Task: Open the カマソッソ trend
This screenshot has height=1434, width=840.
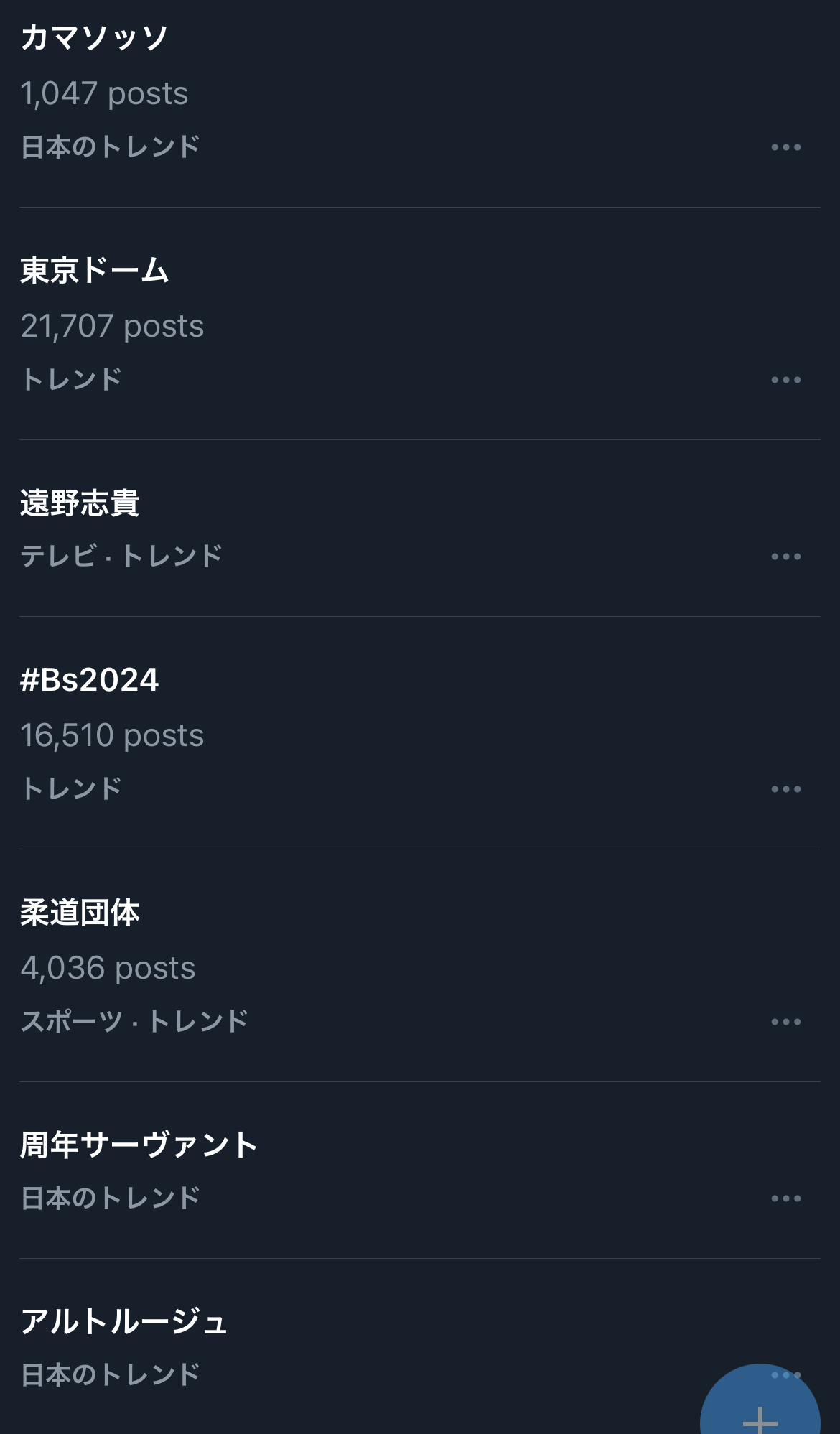Action: click(95, 39)
